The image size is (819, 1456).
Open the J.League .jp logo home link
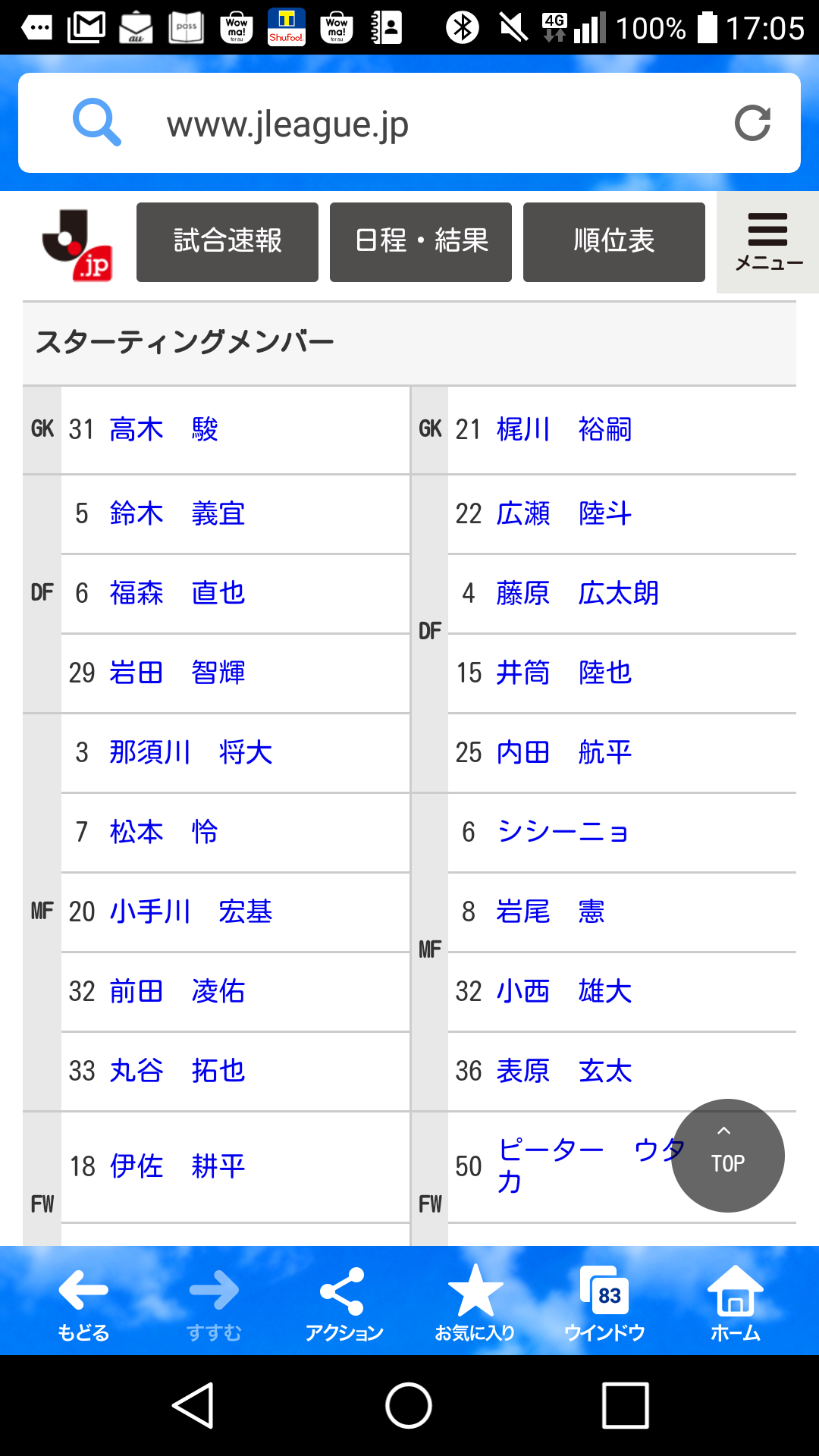77,245
